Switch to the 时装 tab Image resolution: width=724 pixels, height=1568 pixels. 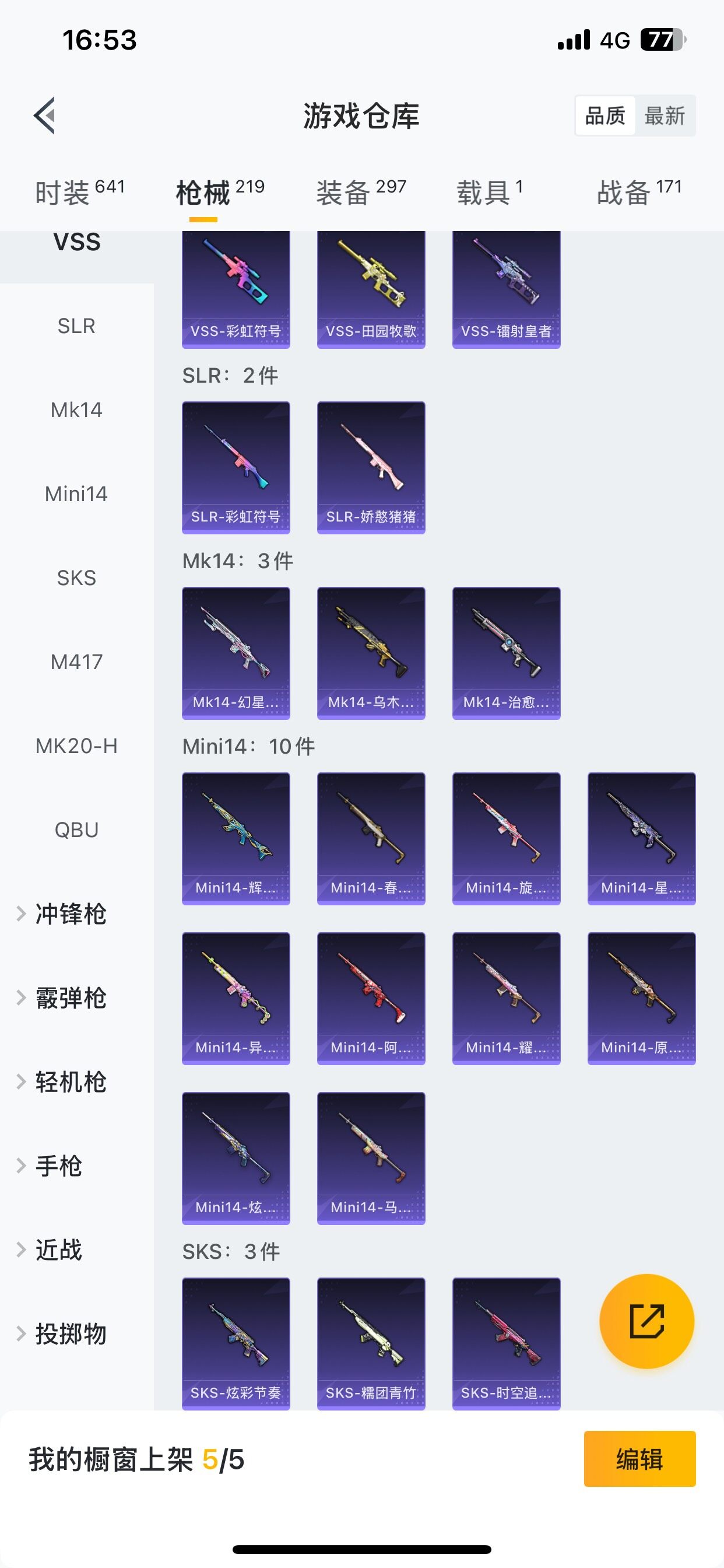[x=79, y=192]
